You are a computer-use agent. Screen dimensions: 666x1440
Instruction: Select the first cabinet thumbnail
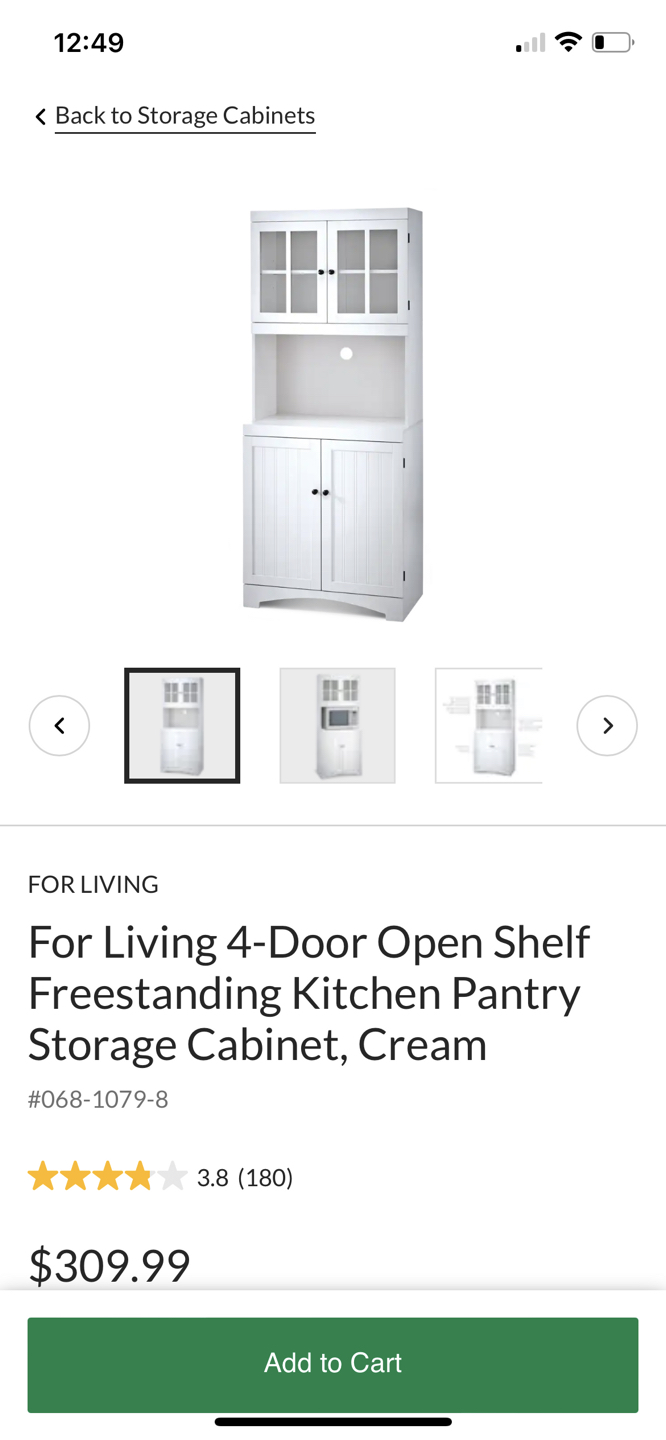tap(182, 725)
